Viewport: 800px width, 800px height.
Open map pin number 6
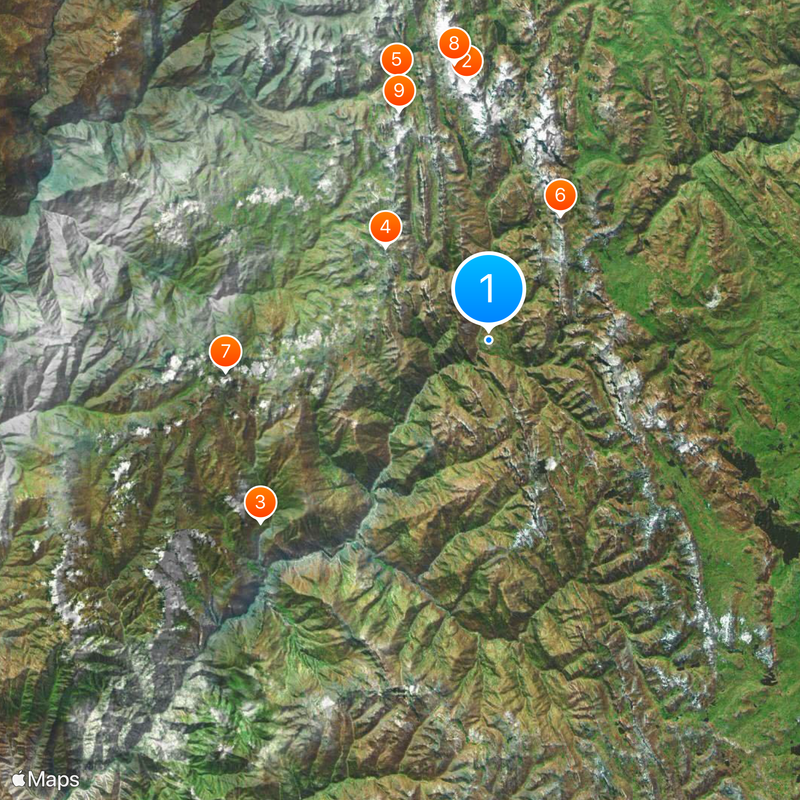click(x=560, y=195)
